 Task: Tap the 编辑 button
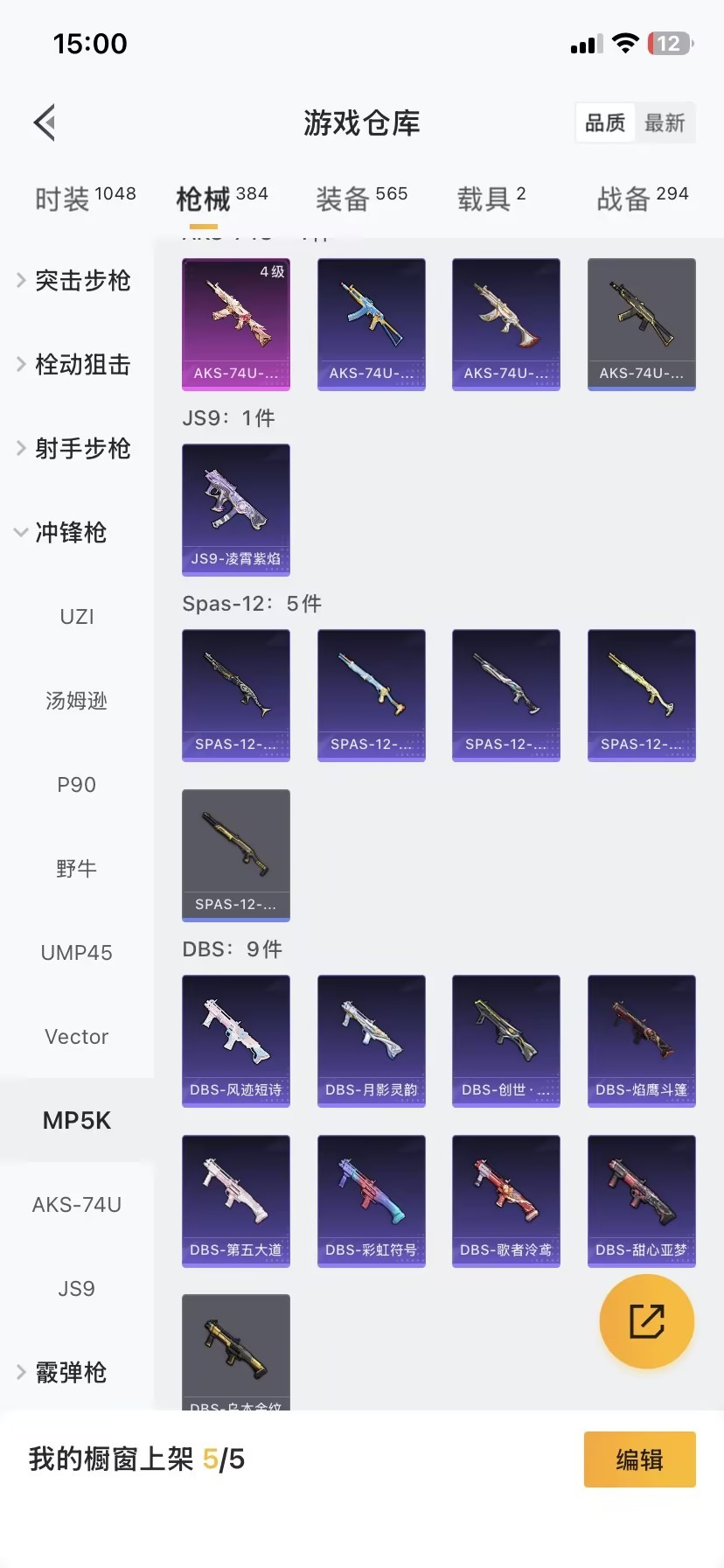[x=639, y=1459]
